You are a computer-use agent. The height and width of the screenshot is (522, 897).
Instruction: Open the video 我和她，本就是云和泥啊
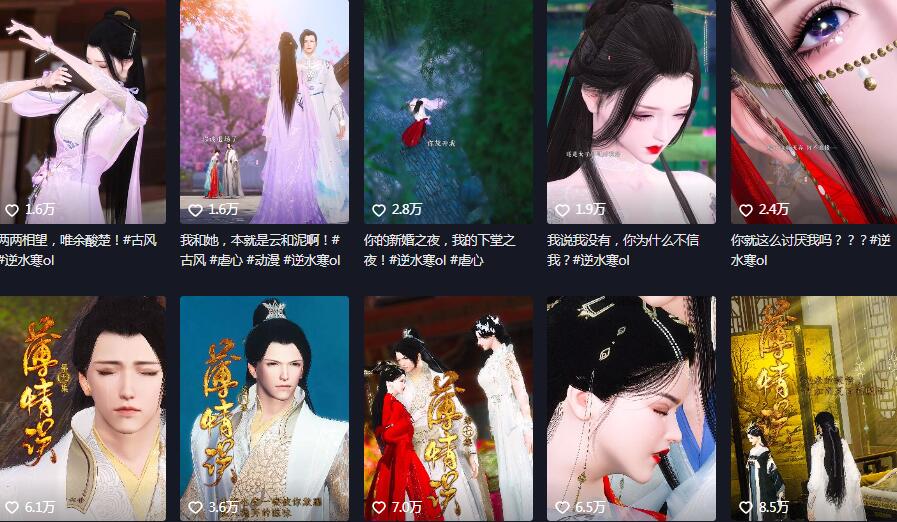coord(264,110)
